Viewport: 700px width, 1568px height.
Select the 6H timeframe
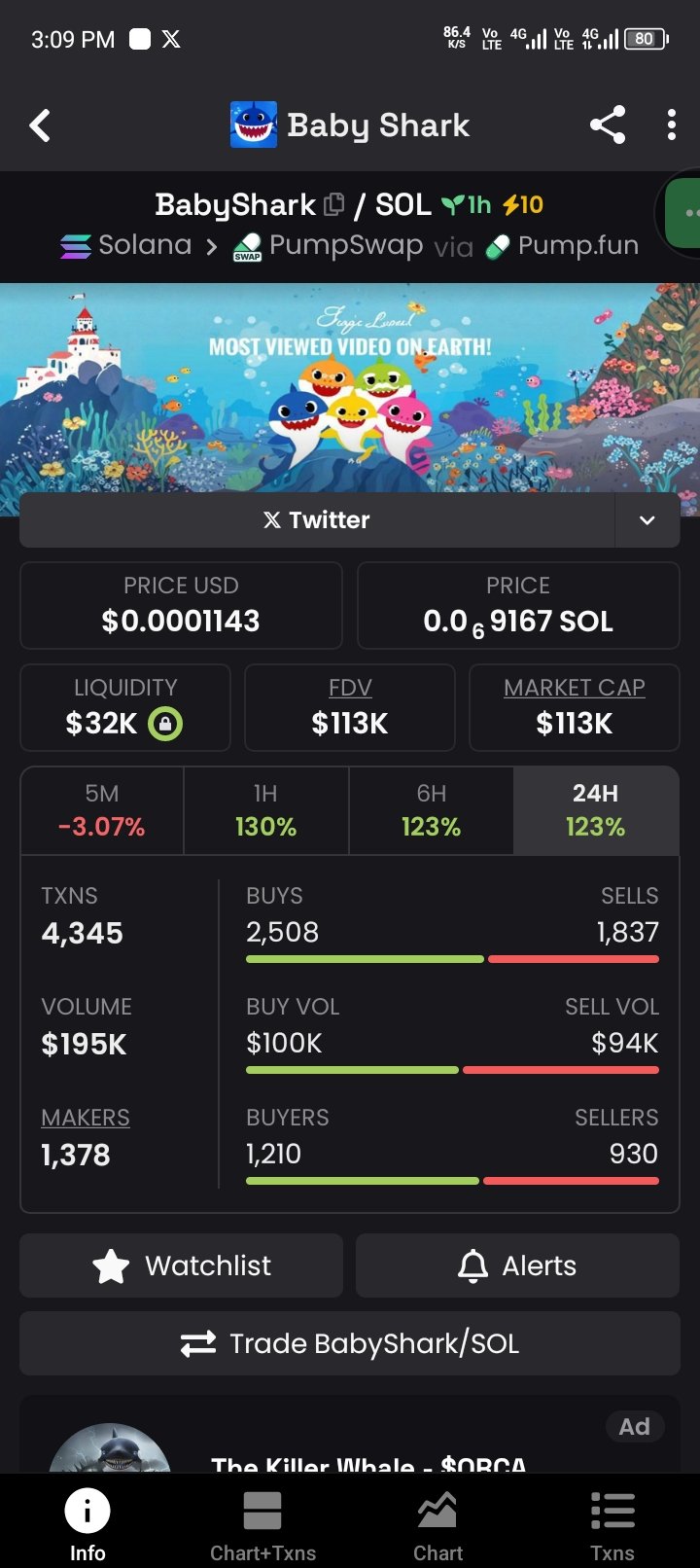(x=431, y=810)
